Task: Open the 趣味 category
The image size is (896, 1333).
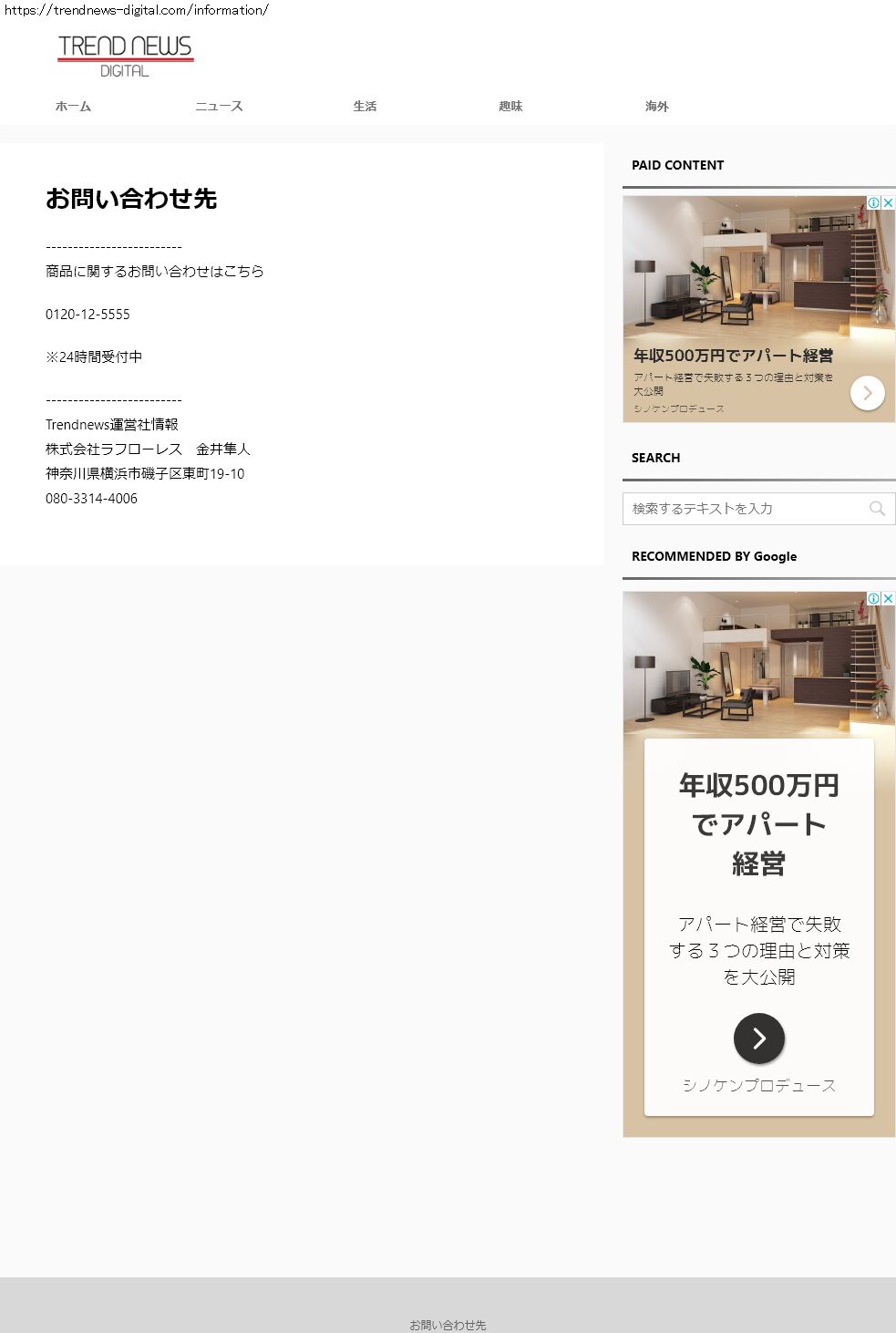Action: pyautogui.click(x=510, y=107)
